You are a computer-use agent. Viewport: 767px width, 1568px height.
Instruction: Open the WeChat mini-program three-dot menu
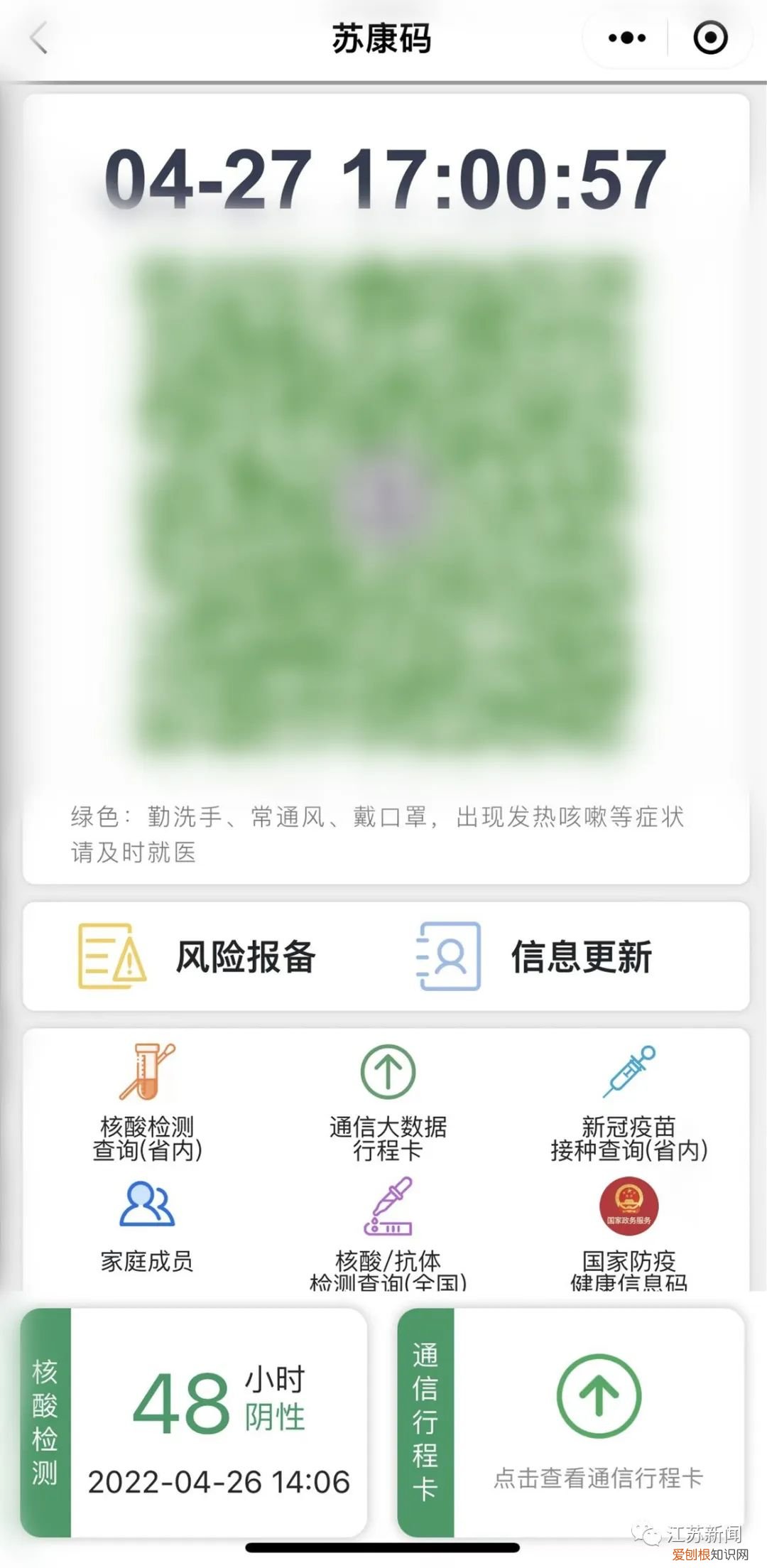coord(624,39)
